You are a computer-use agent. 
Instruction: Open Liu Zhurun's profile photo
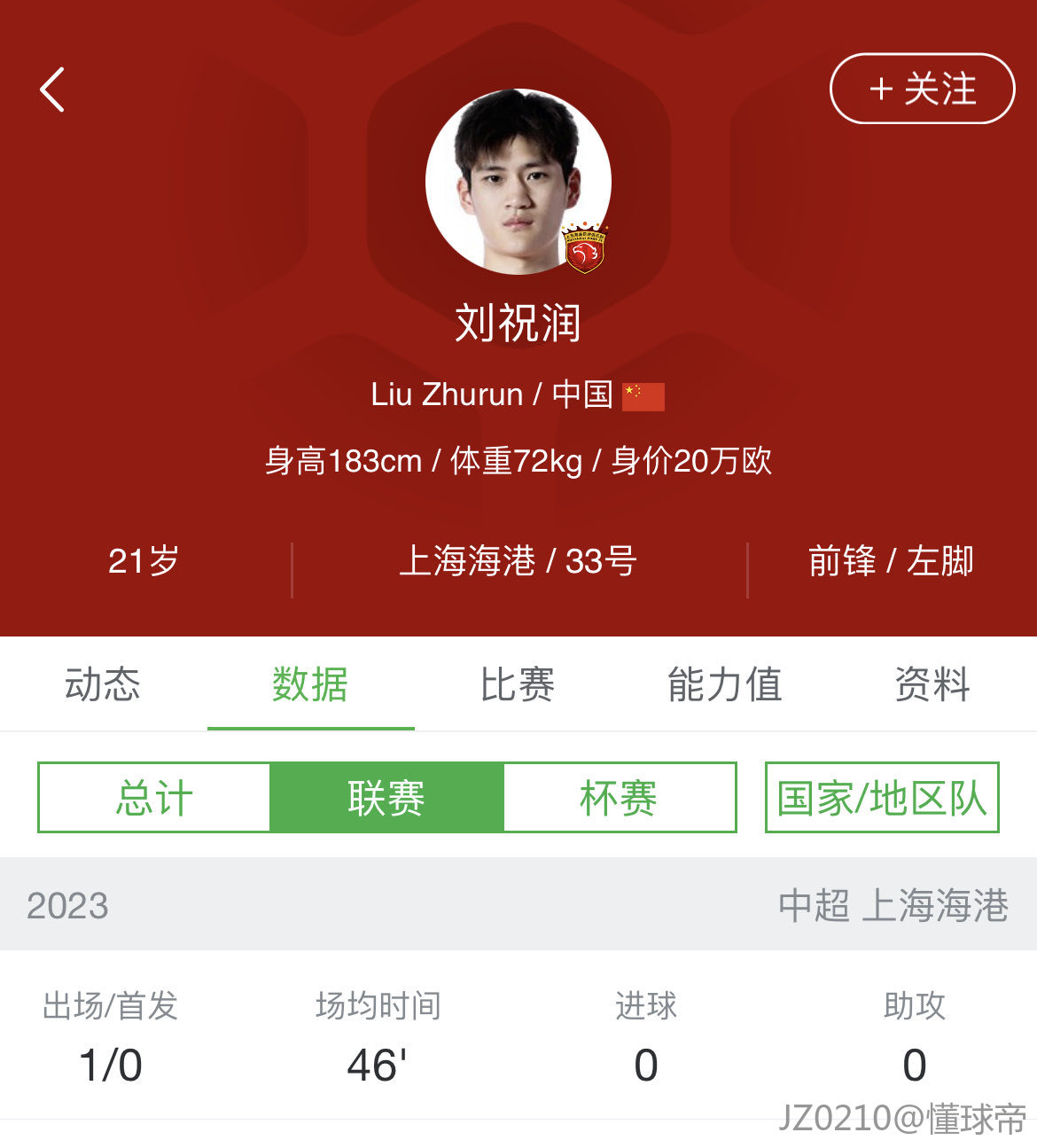pos(518,182)
